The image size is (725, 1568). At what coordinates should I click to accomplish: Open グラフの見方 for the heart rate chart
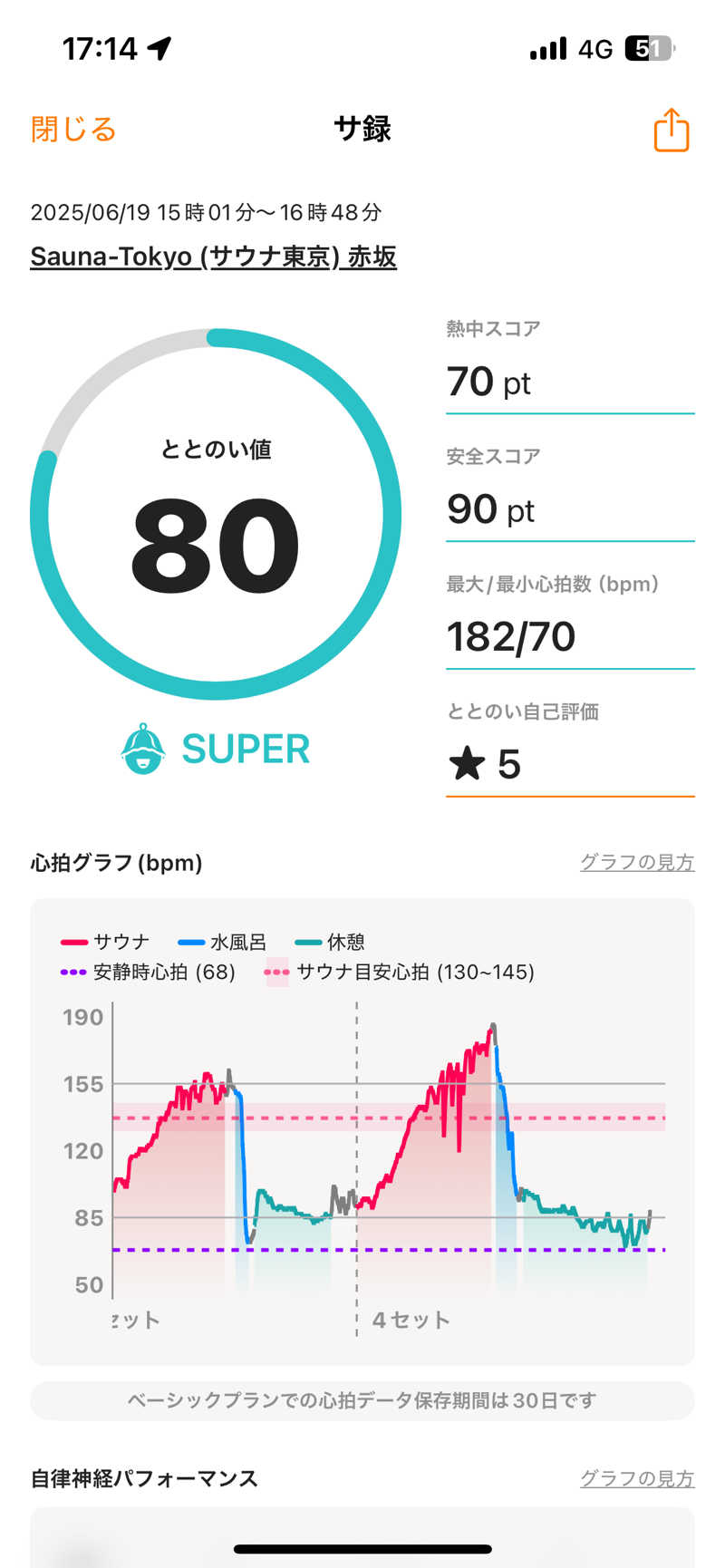pos(636,862)
